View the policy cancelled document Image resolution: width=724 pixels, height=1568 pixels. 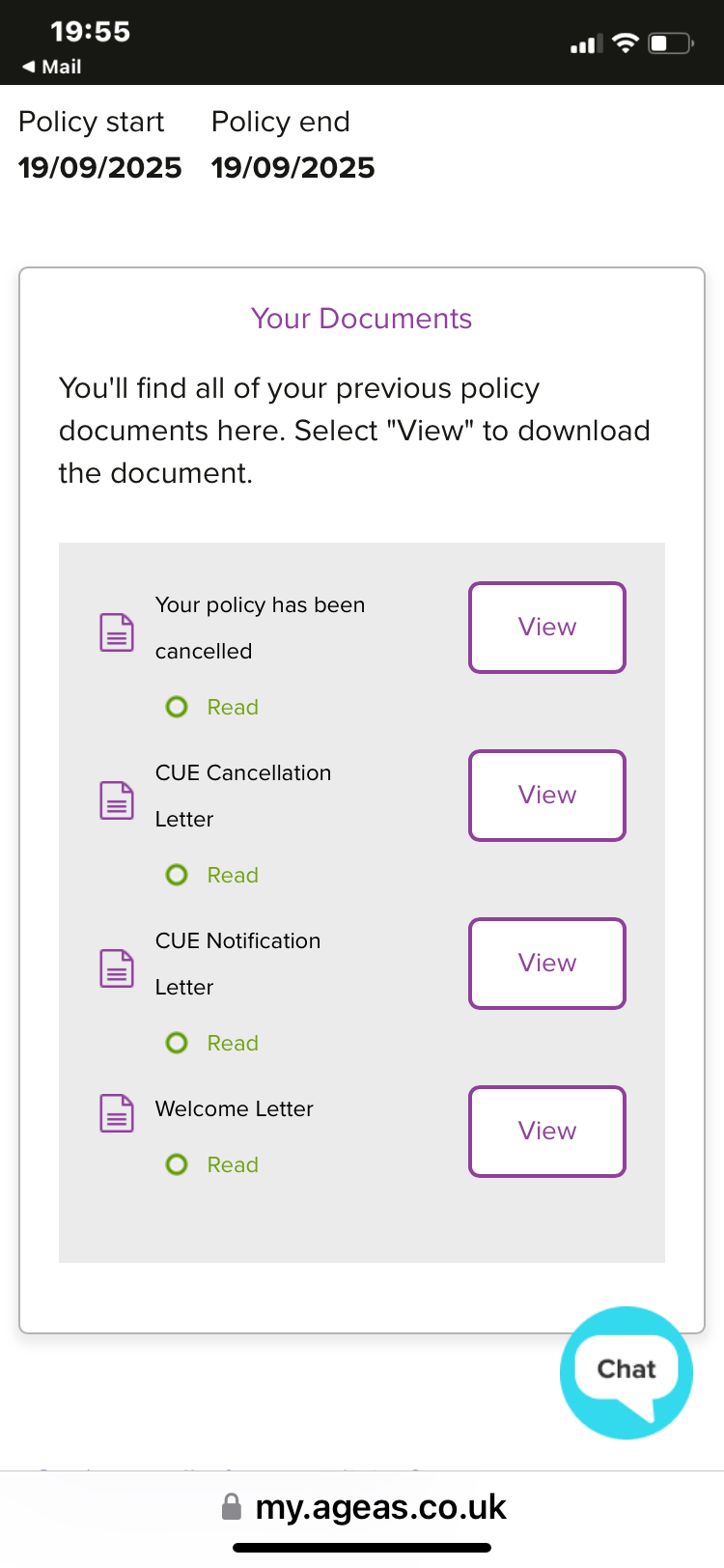(x=547, y=628)
